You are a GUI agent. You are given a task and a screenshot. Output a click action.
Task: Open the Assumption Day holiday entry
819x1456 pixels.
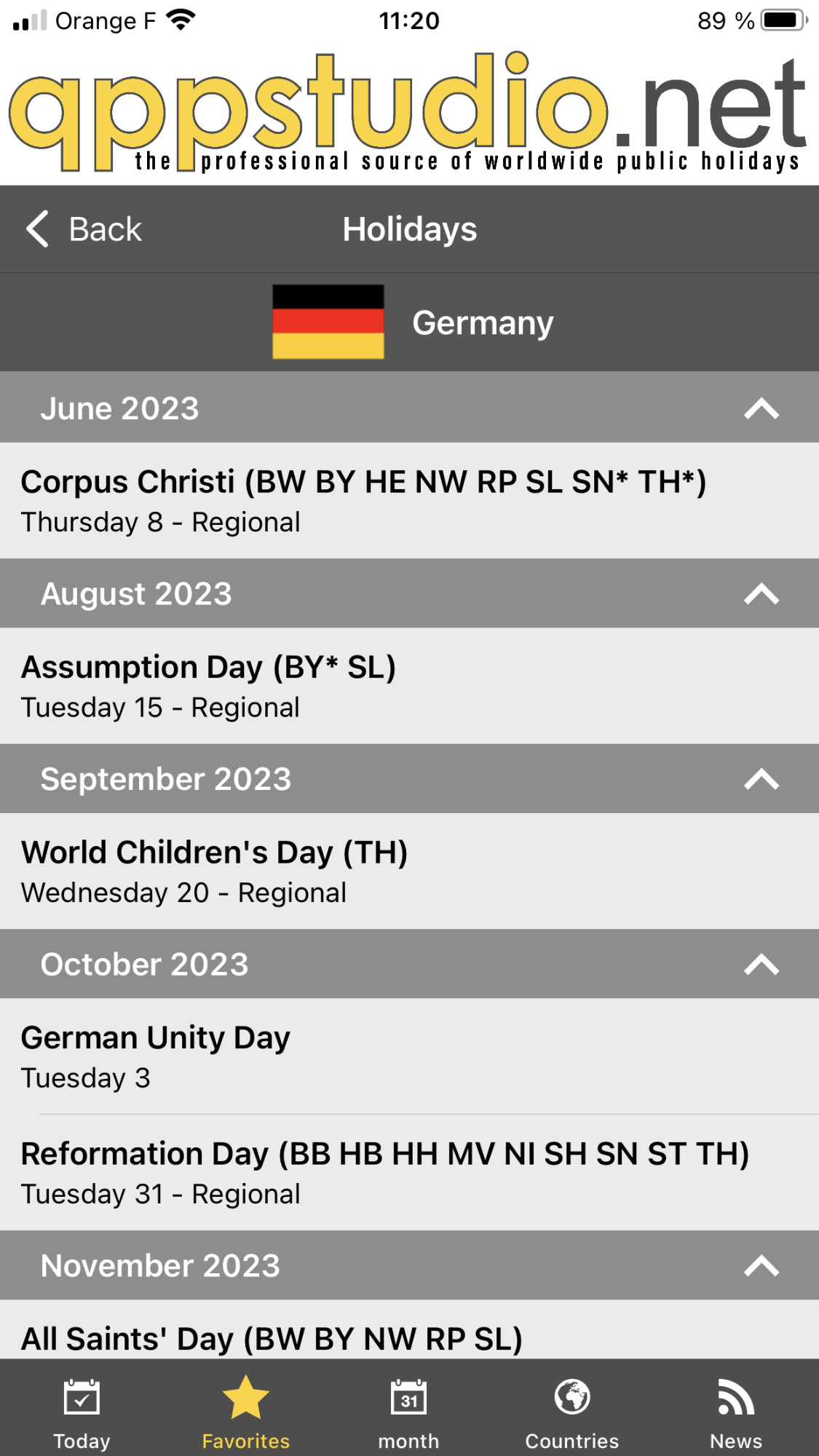(x=409, y=686)
